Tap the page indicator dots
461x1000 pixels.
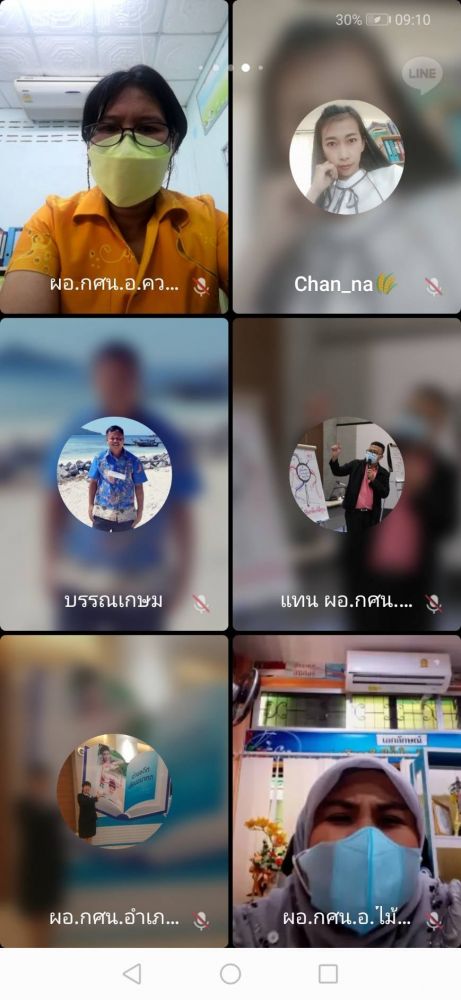point(231,67)
